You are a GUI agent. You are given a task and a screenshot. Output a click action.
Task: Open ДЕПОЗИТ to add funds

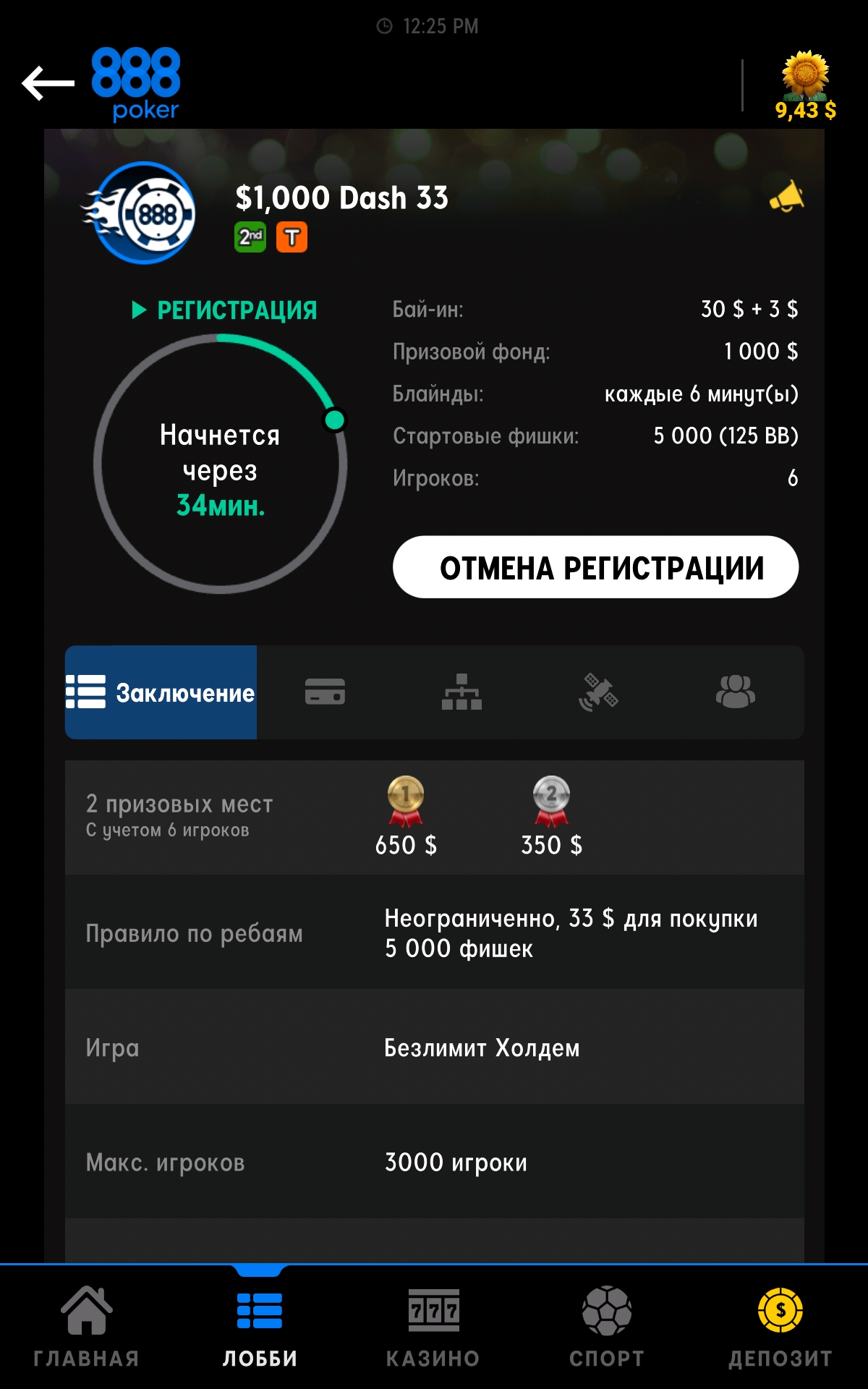pos(780,1327)
